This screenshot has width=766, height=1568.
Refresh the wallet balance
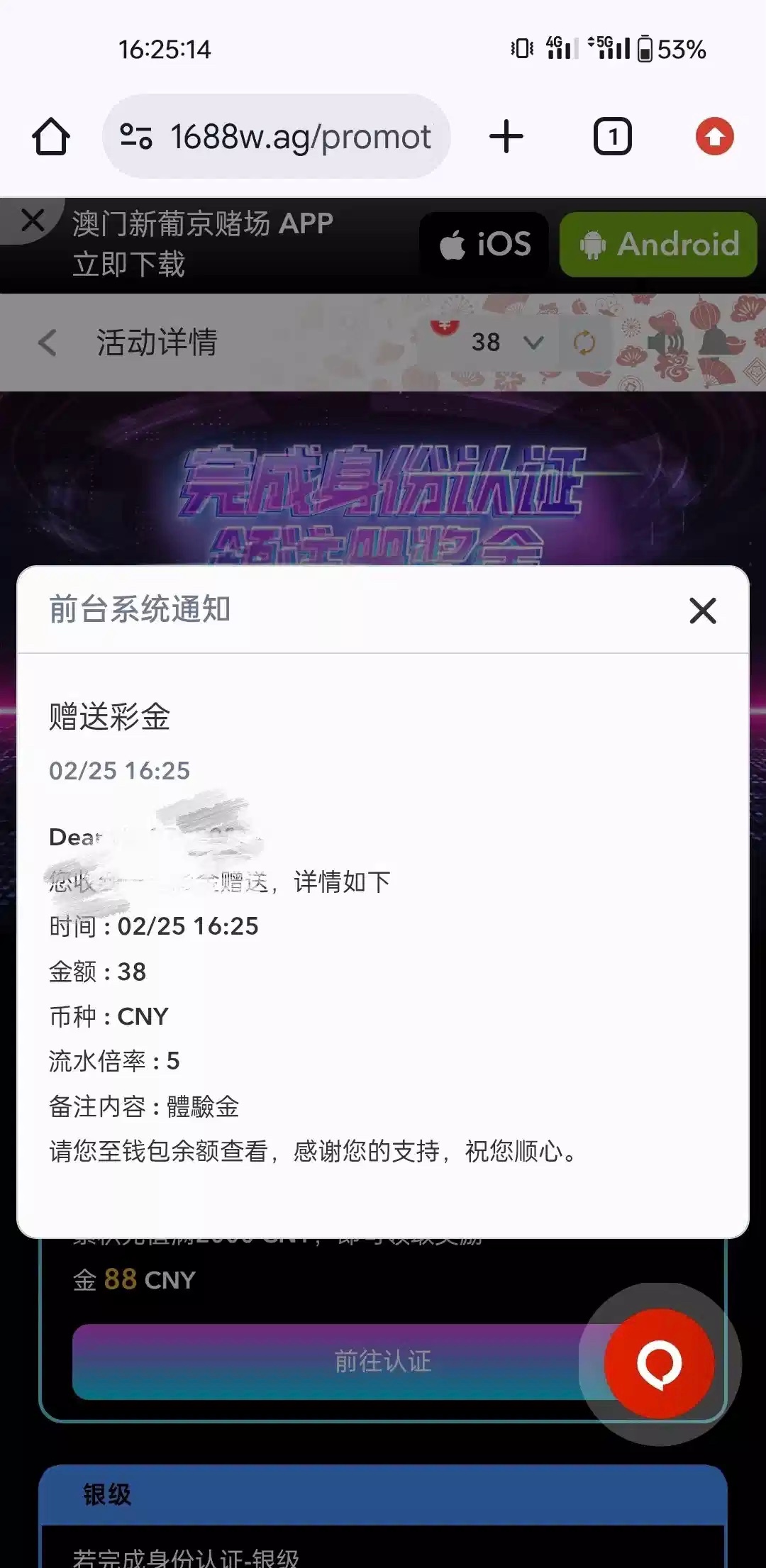[x=584, y=343]
